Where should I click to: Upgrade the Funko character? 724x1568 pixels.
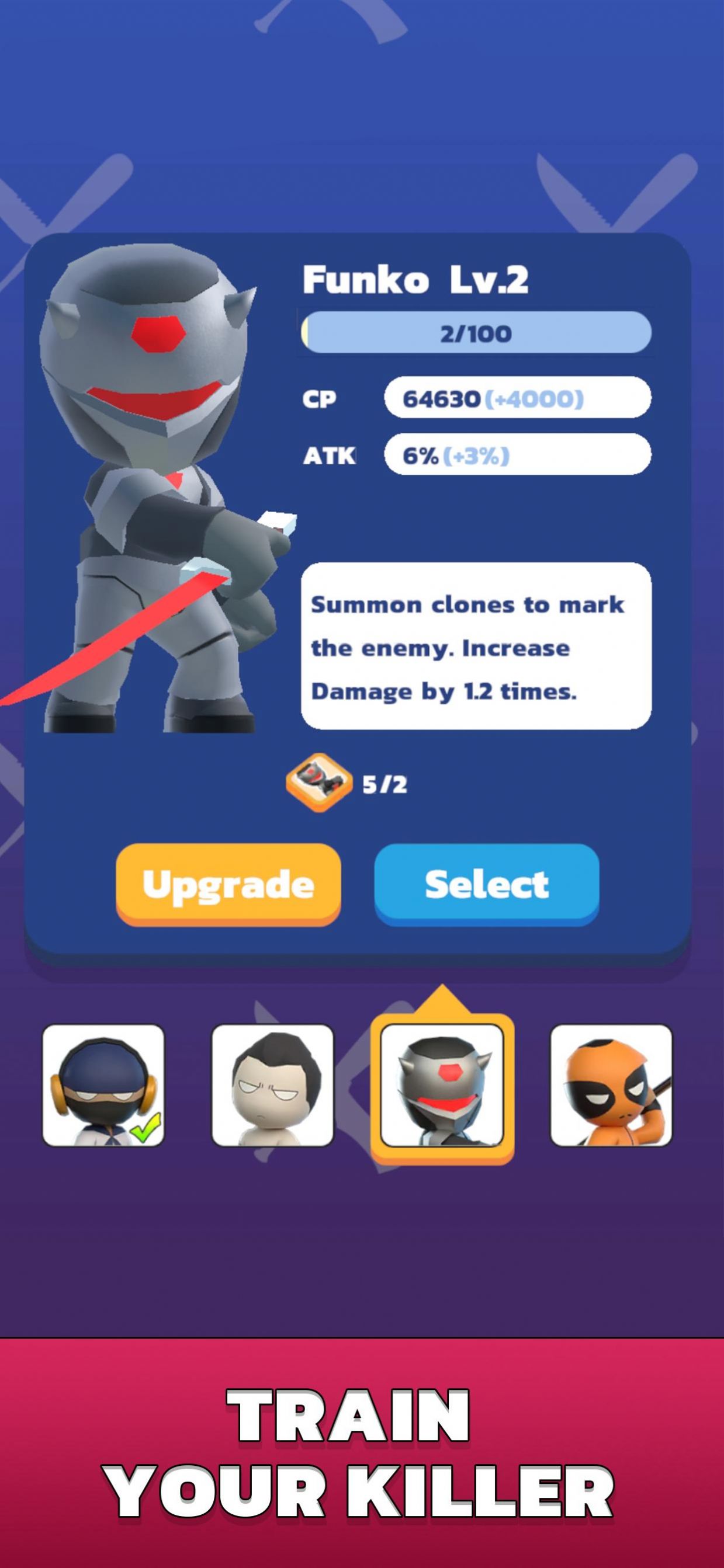click(x=228, y=883)
